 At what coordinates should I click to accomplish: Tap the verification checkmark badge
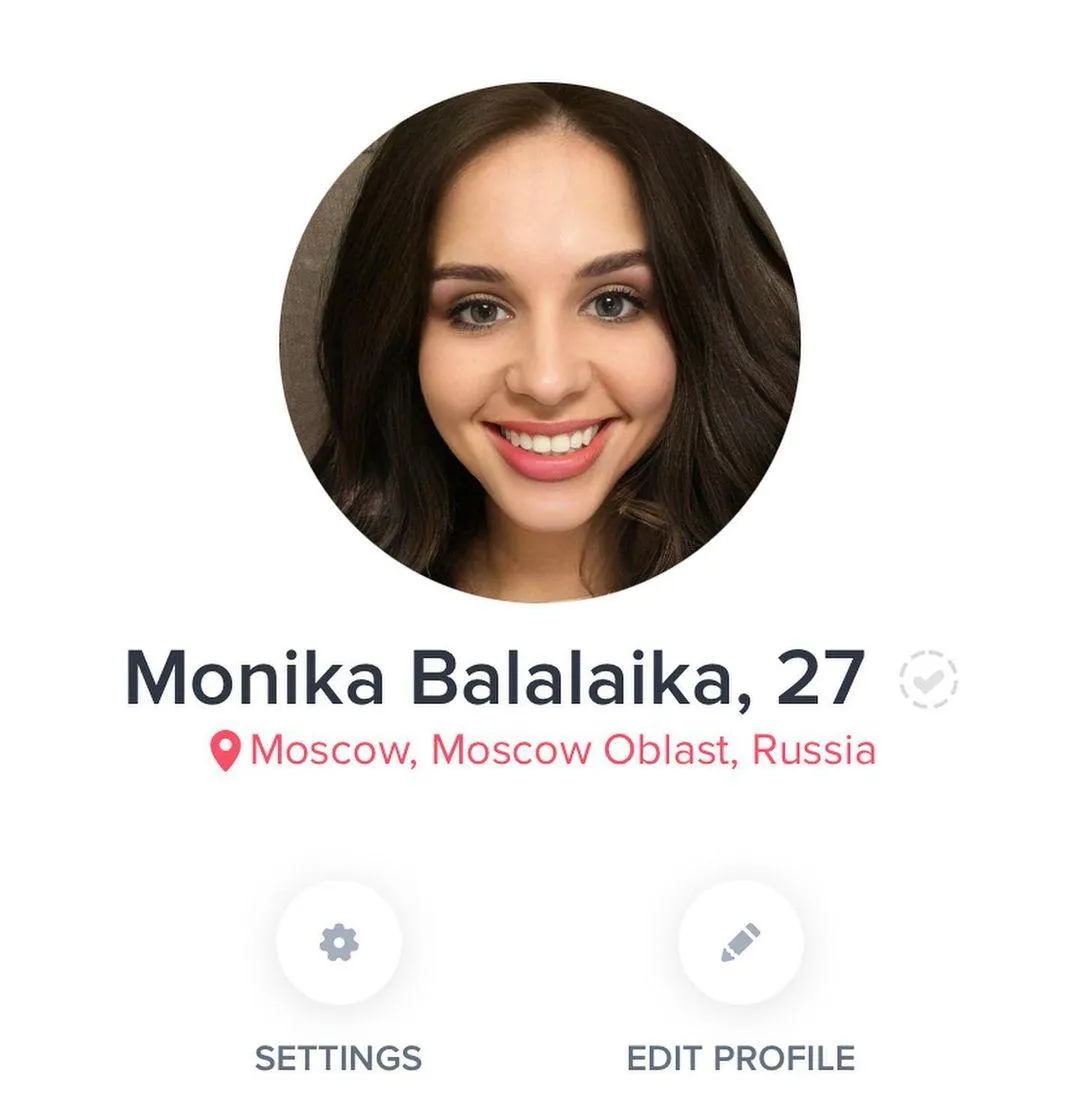[x=928, y=680]
